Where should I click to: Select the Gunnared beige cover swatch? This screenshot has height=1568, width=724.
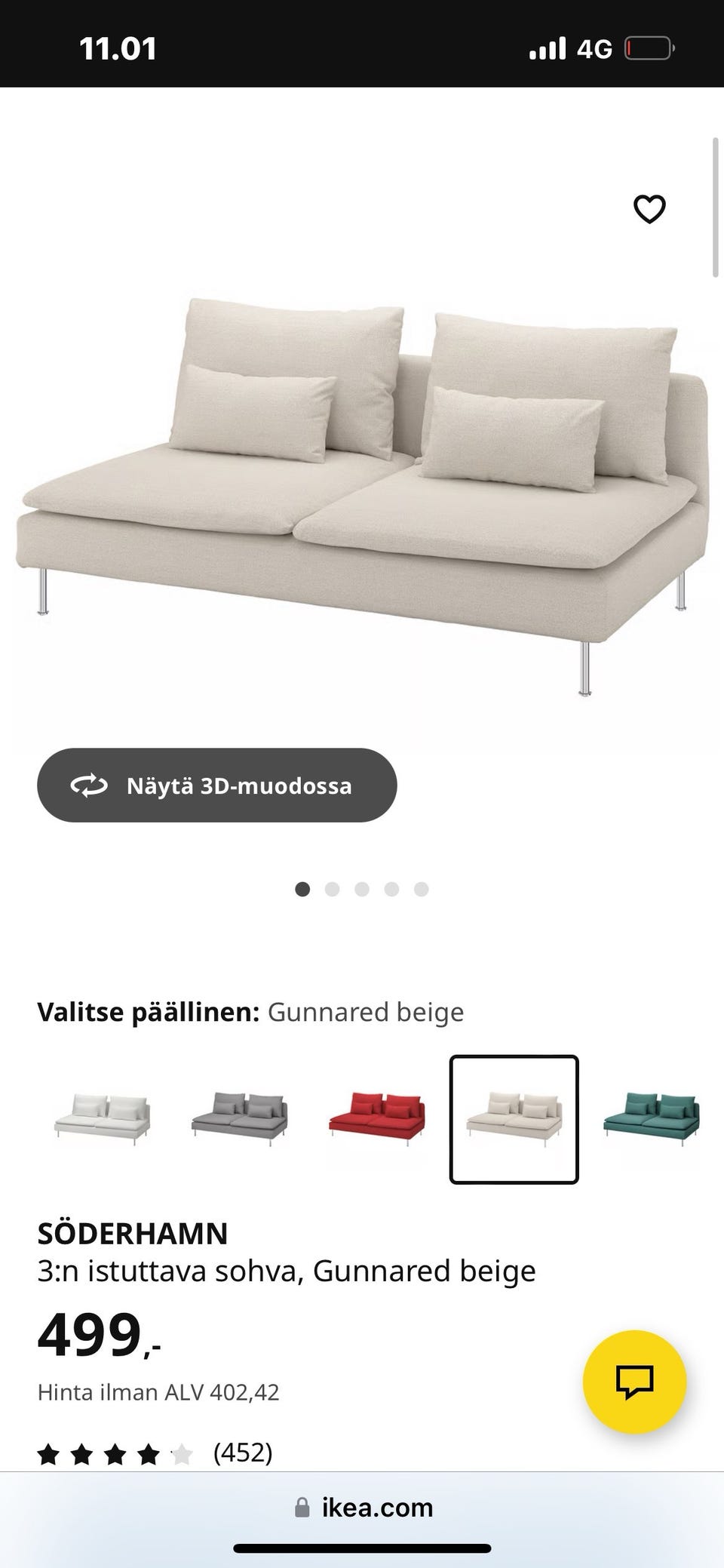pyautogui.click(x=514, y=1119)
